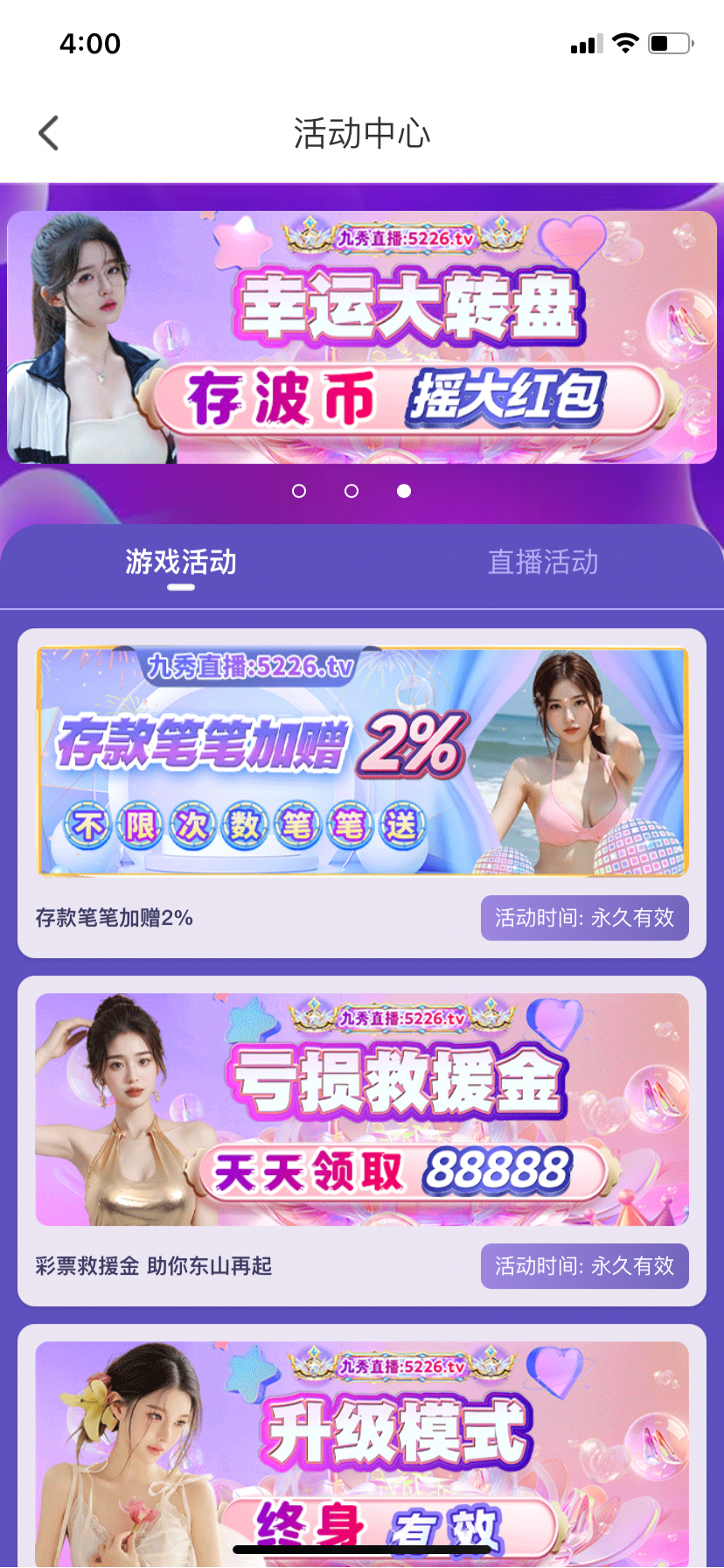Switch to the 直播活动 tab
The width and height of the screenshot is (724, 1568).
pos(542,562)
